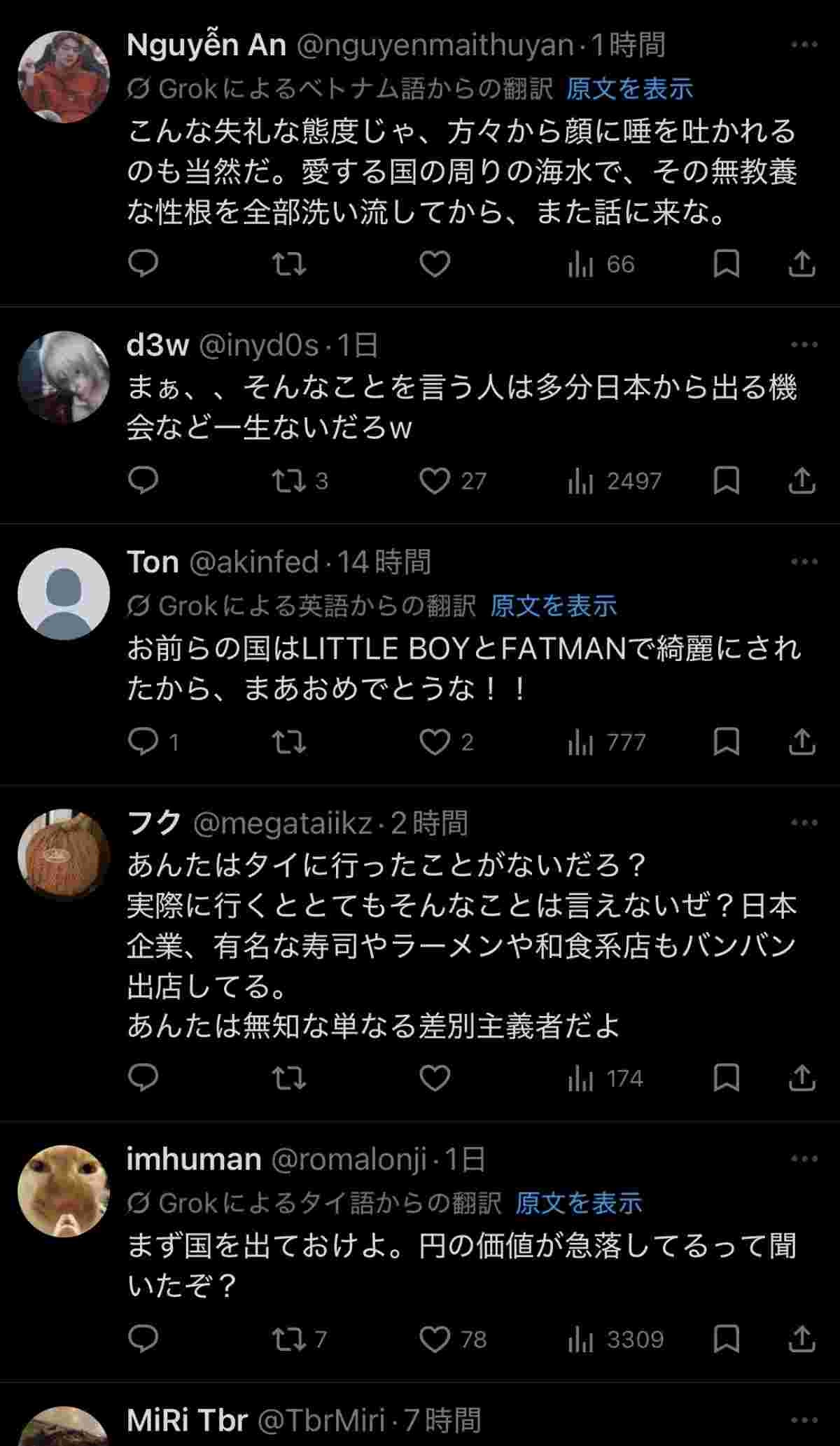
Task: Show original English text of Ton's reply
Action: (x=553, y=606)
